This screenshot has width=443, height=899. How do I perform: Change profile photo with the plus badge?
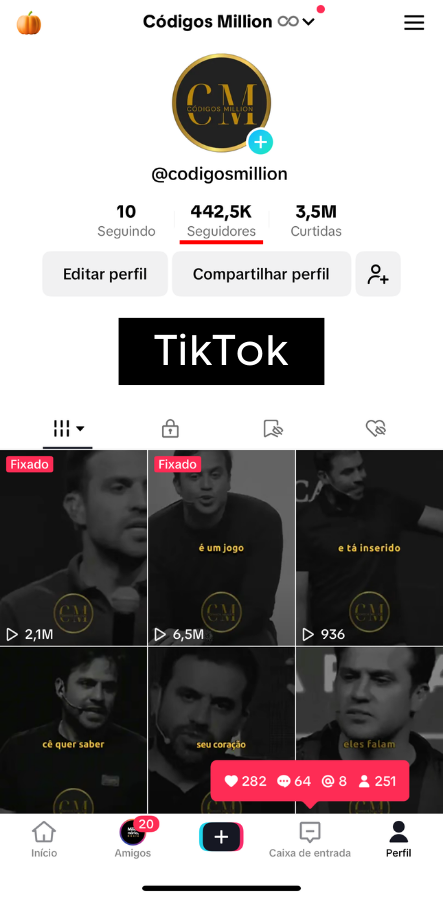coord(260,142)
